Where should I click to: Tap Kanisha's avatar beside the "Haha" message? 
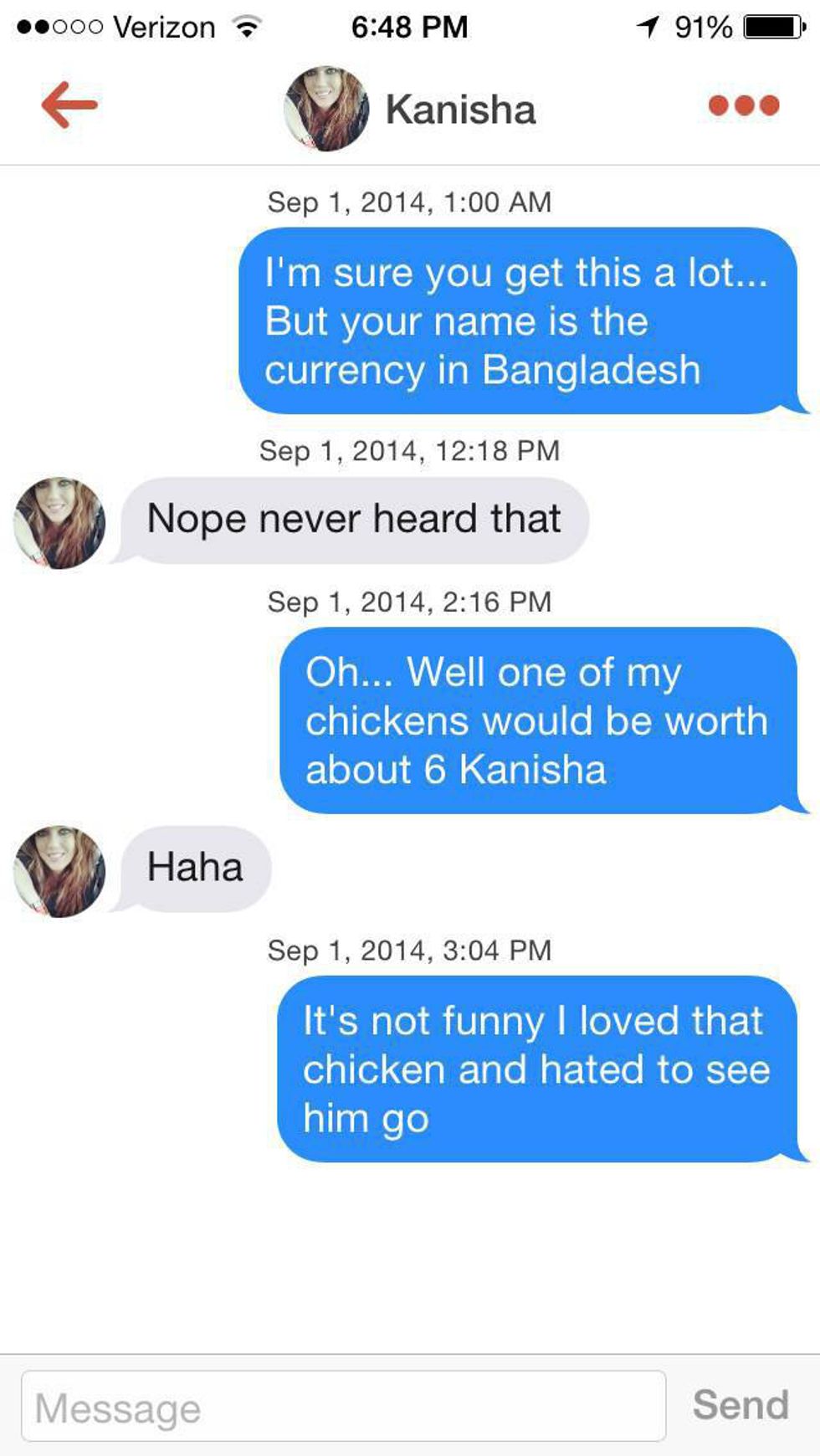click(59, 871)
